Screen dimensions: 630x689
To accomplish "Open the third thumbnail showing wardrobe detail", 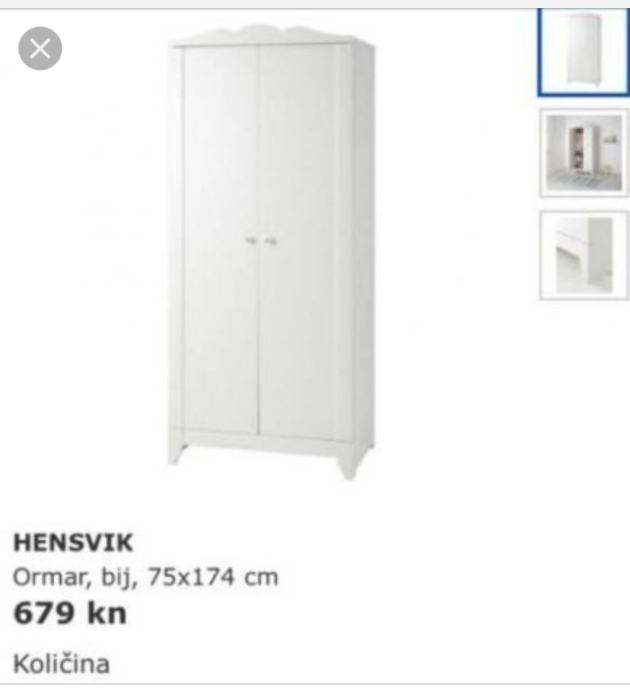I will (584, 254).
